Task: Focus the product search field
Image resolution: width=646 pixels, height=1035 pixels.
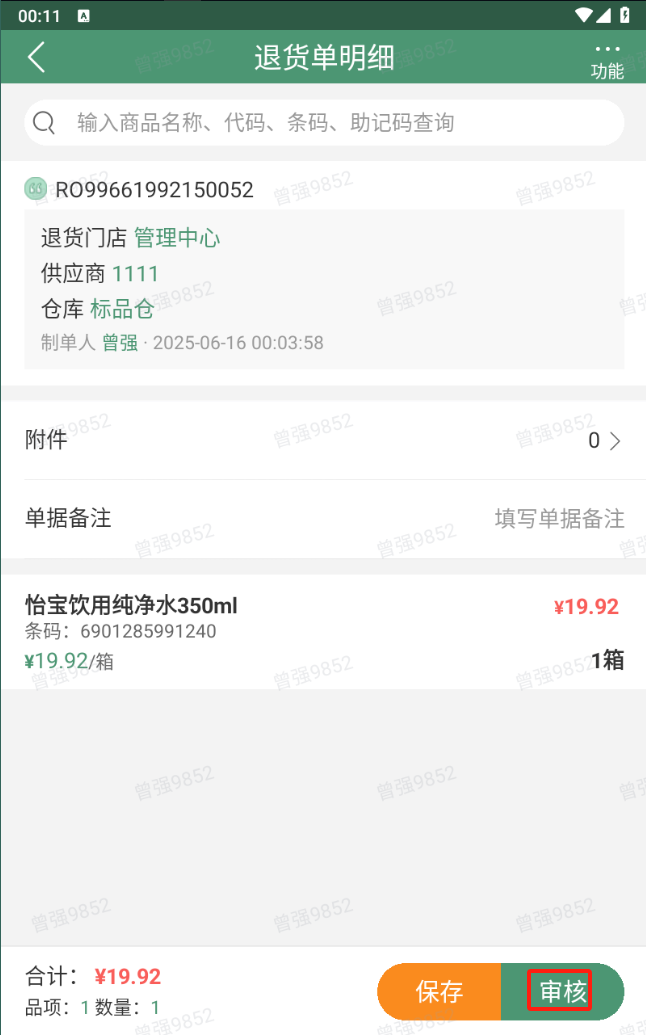Action: pos(324,123)
